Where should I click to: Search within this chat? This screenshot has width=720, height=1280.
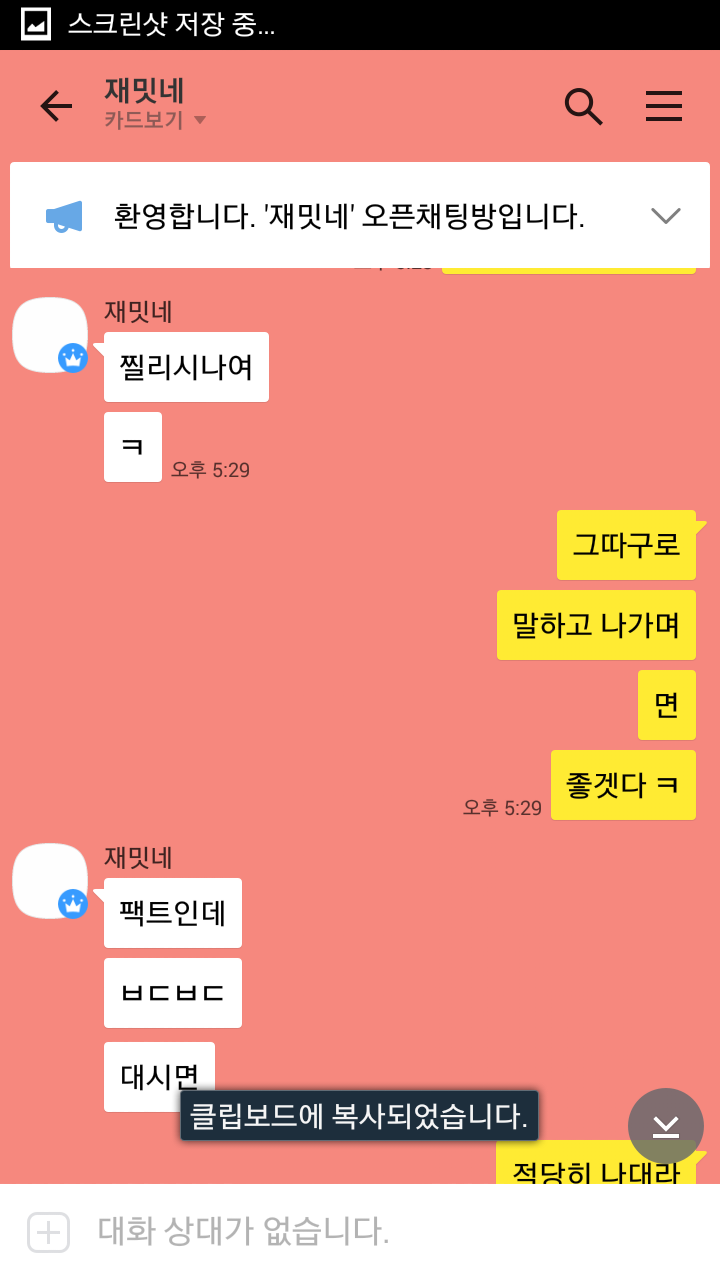(x=583, y=106)
